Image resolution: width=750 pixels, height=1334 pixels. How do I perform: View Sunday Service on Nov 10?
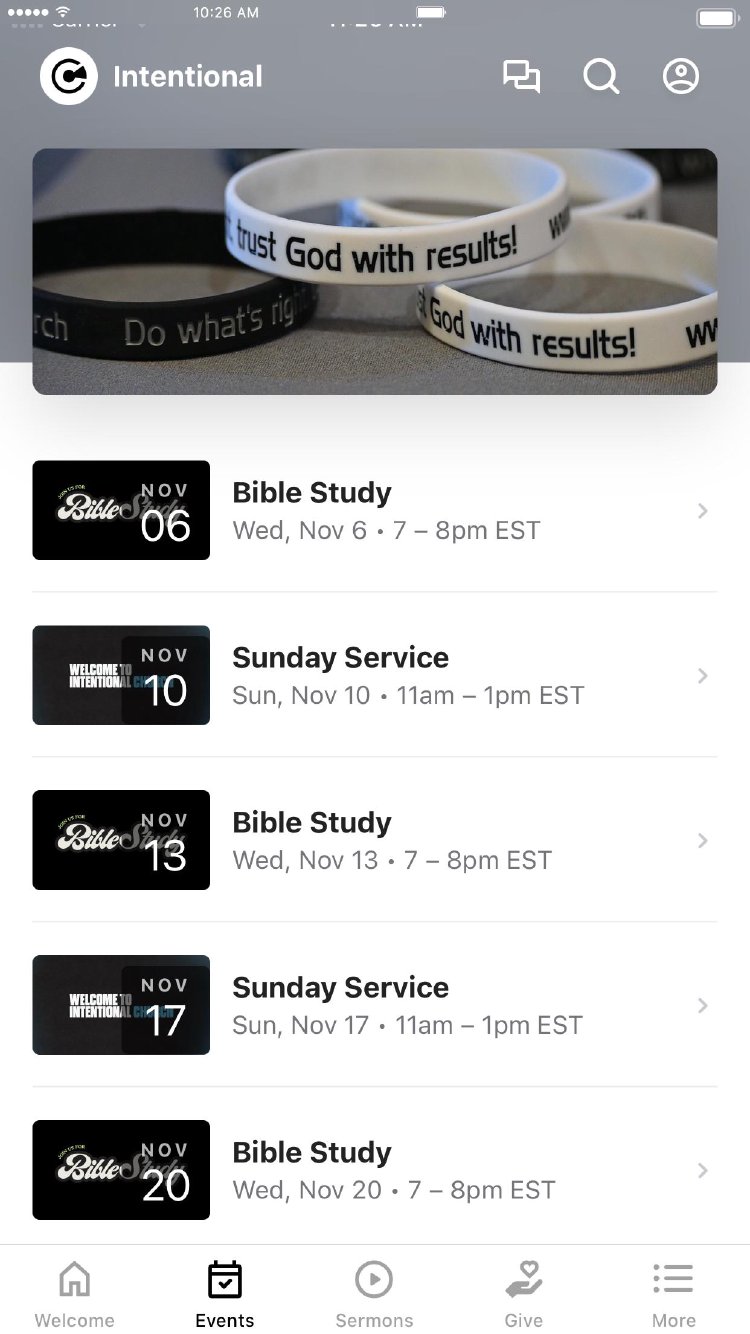tap(375, 675)
